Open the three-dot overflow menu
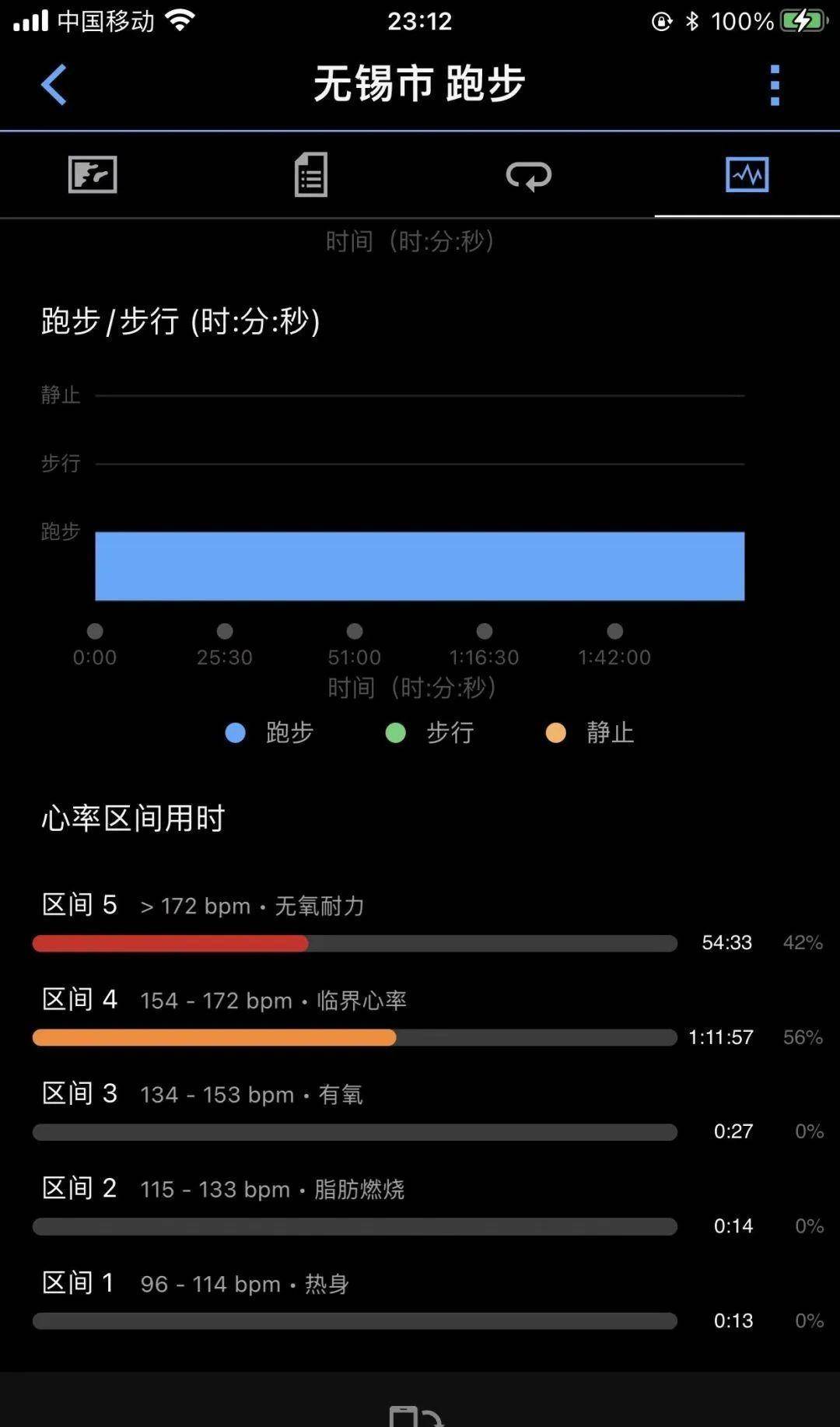Viewport: 840px width, 1427px height. [774, 85]
